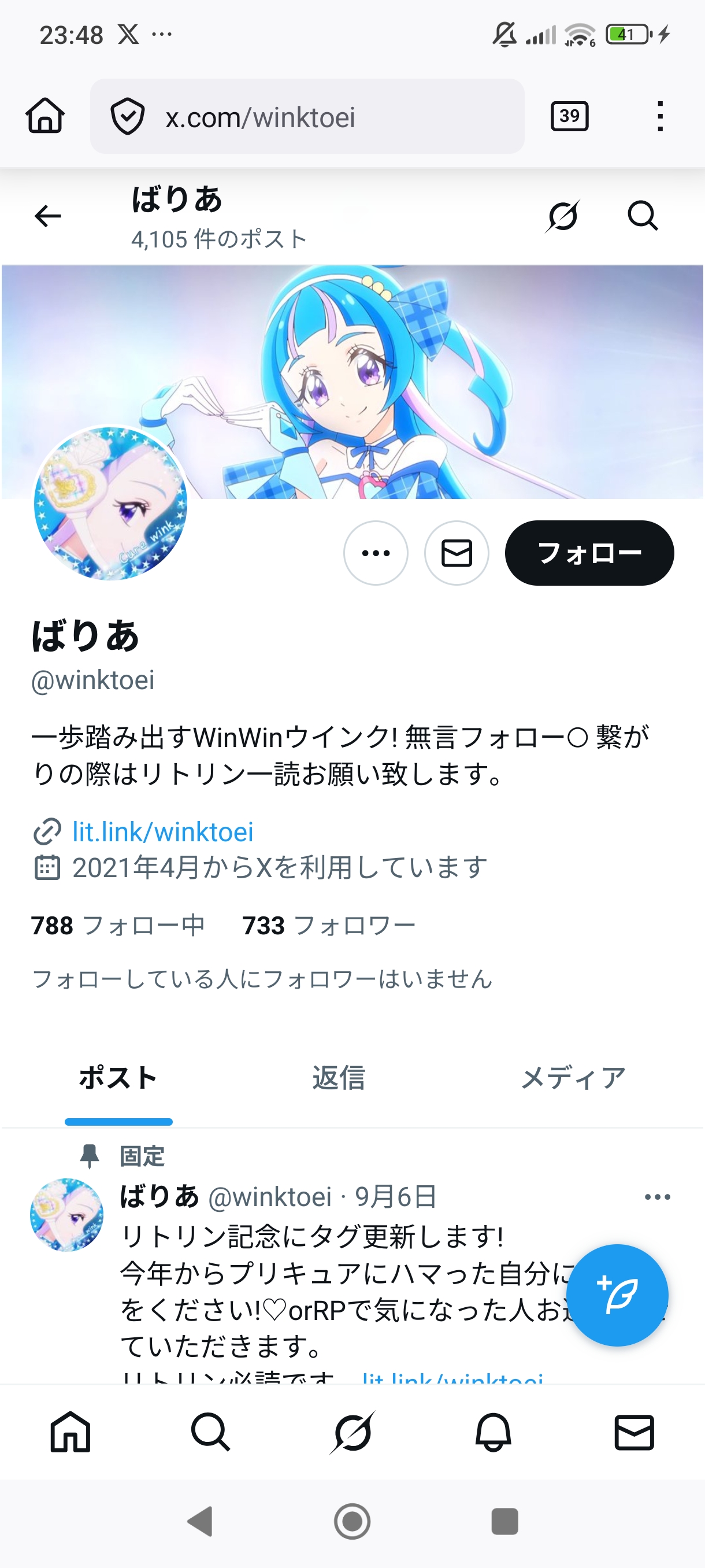The height and width of the screenshot is (1568, 705).
Task: View the profile picture of ばりあ
Action: point(110,503)
